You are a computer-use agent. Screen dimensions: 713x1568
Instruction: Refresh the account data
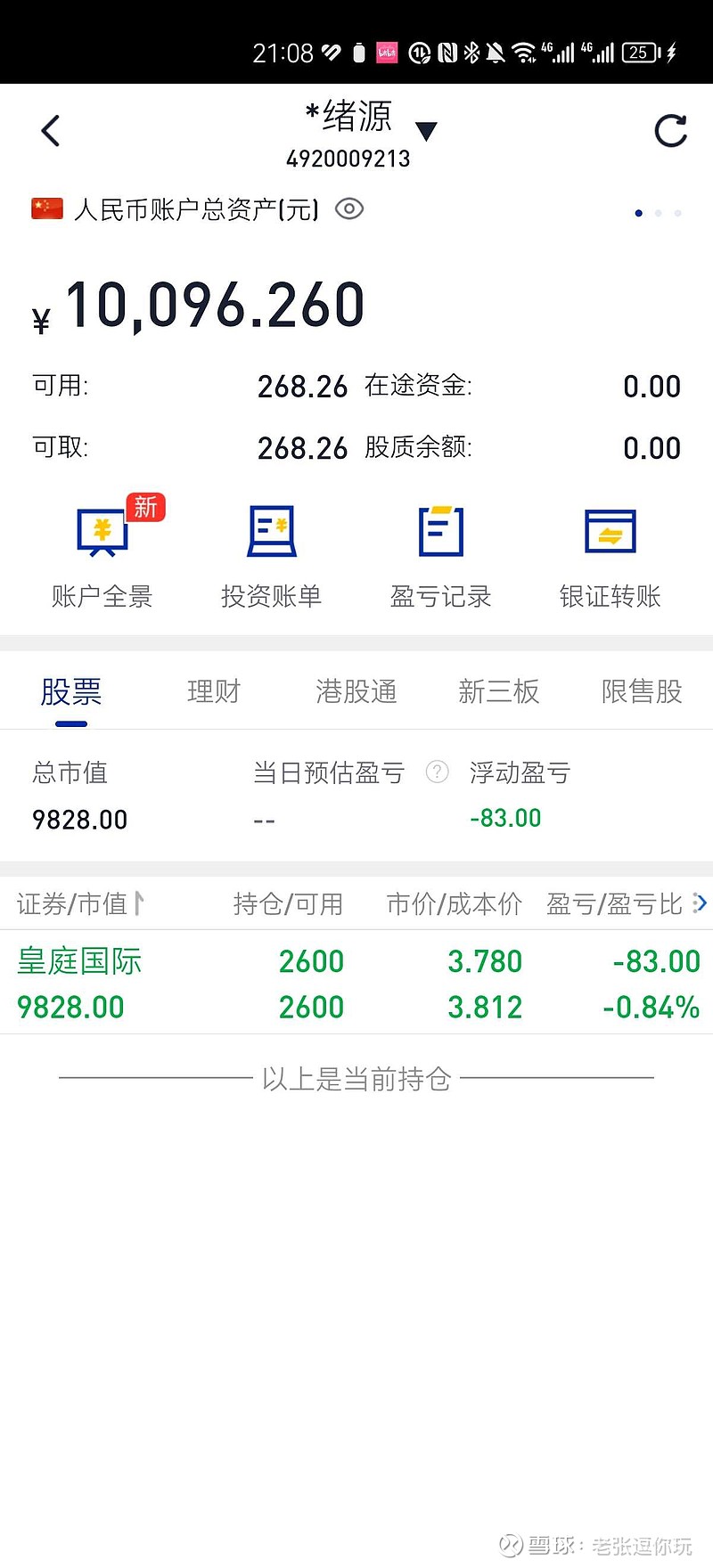click(x=670, y=131)
